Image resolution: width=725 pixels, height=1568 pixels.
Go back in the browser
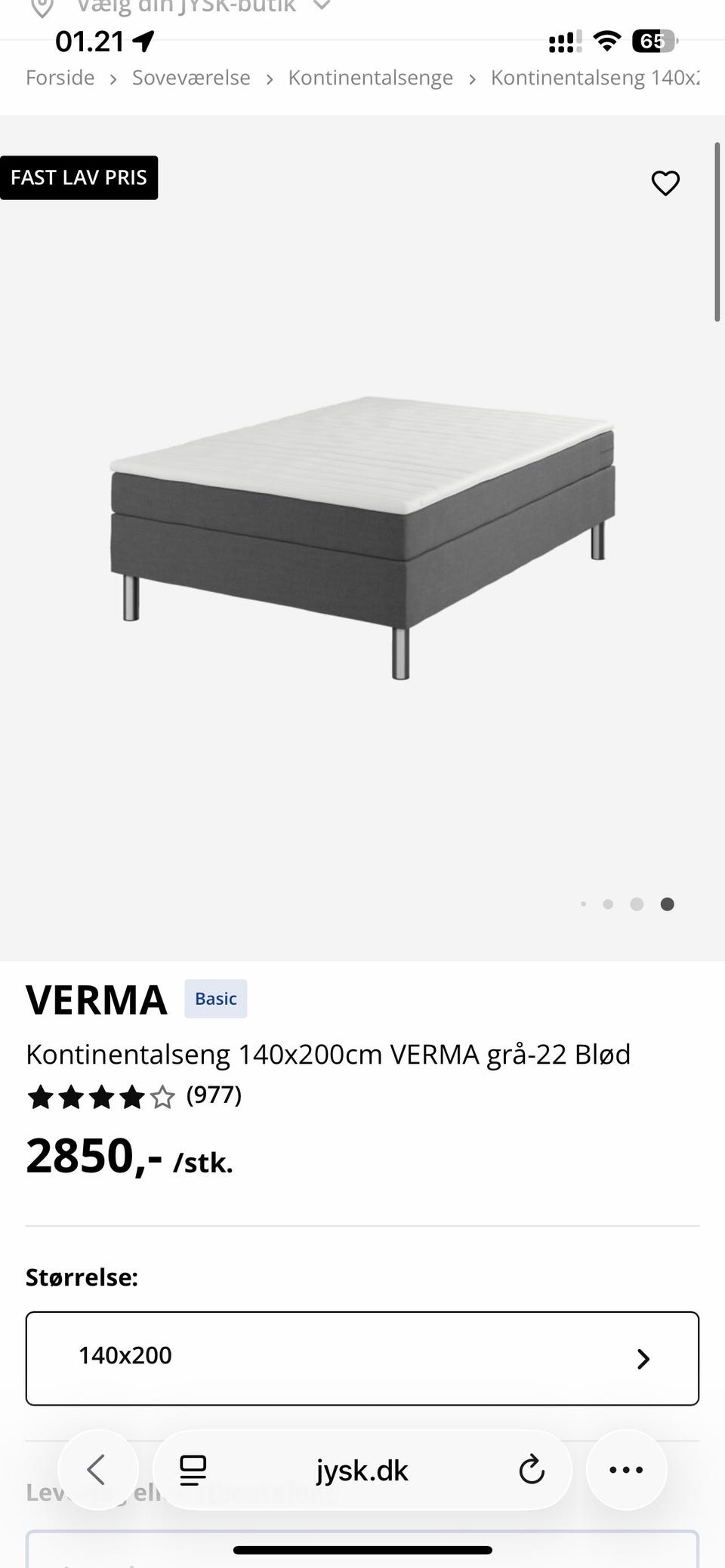(97, 1469)
